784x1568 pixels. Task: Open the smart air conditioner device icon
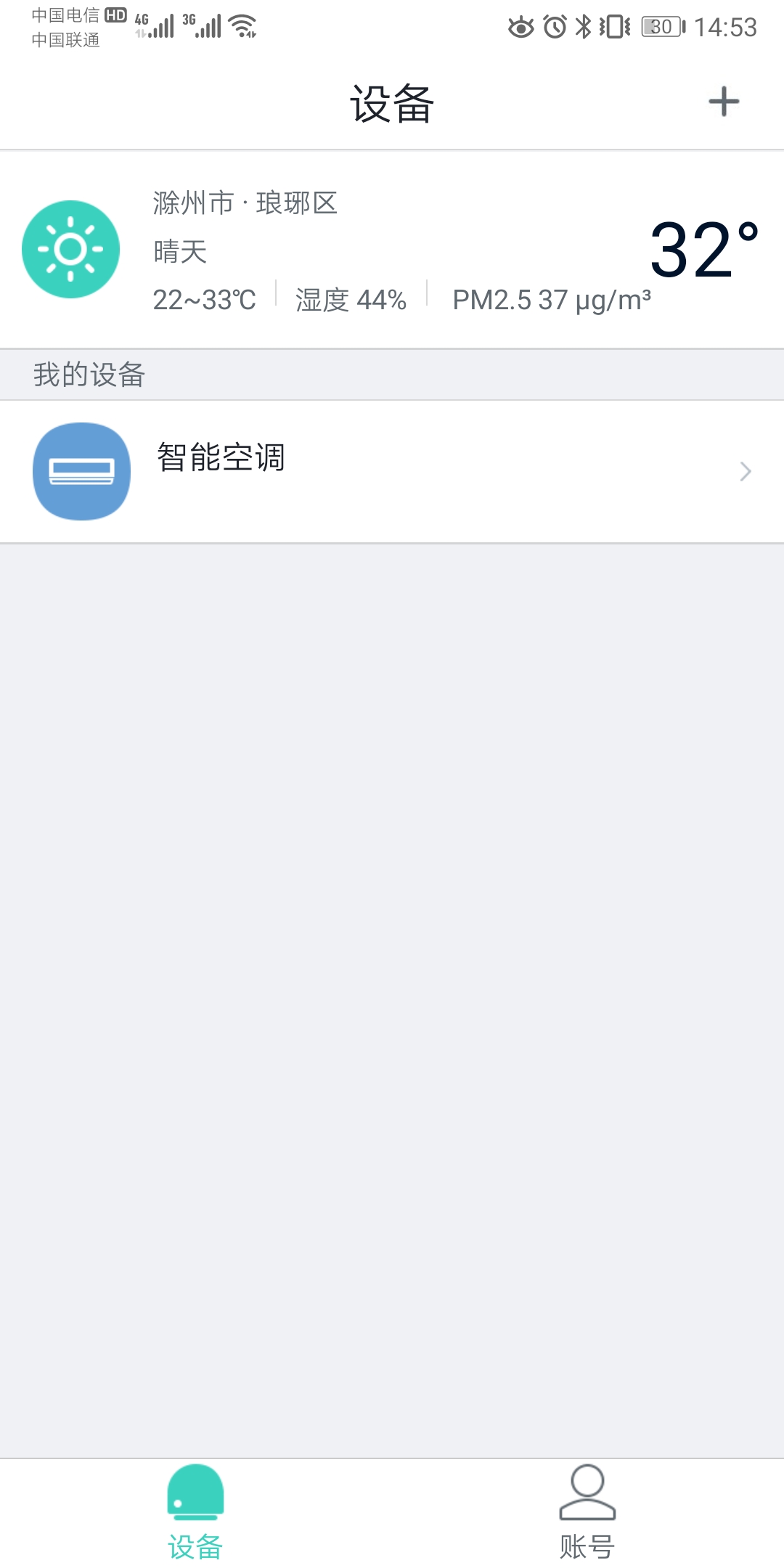point(82,471)
